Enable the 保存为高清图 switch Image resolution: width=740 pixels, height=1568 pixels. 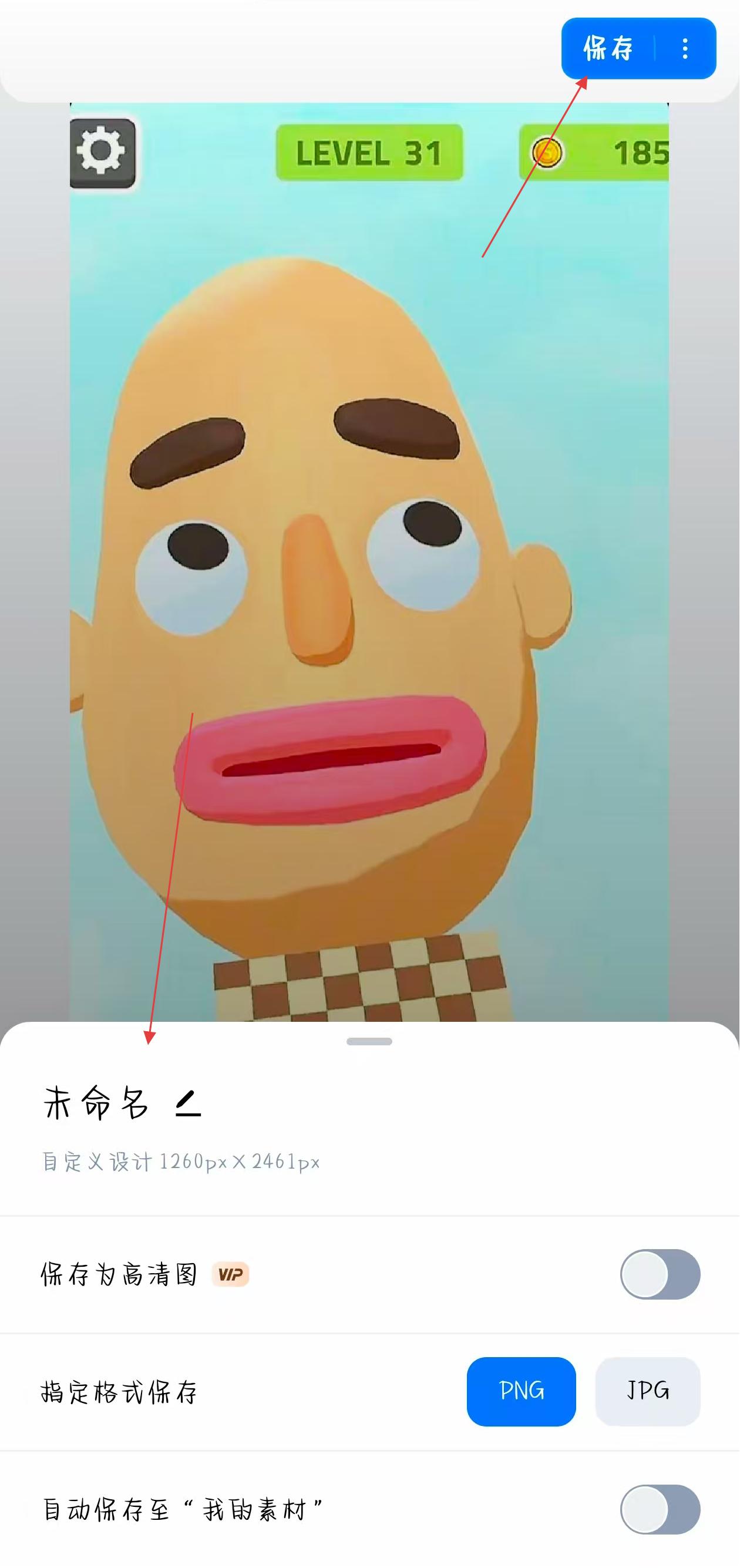pyautogui.click(x=660, y=1274)
